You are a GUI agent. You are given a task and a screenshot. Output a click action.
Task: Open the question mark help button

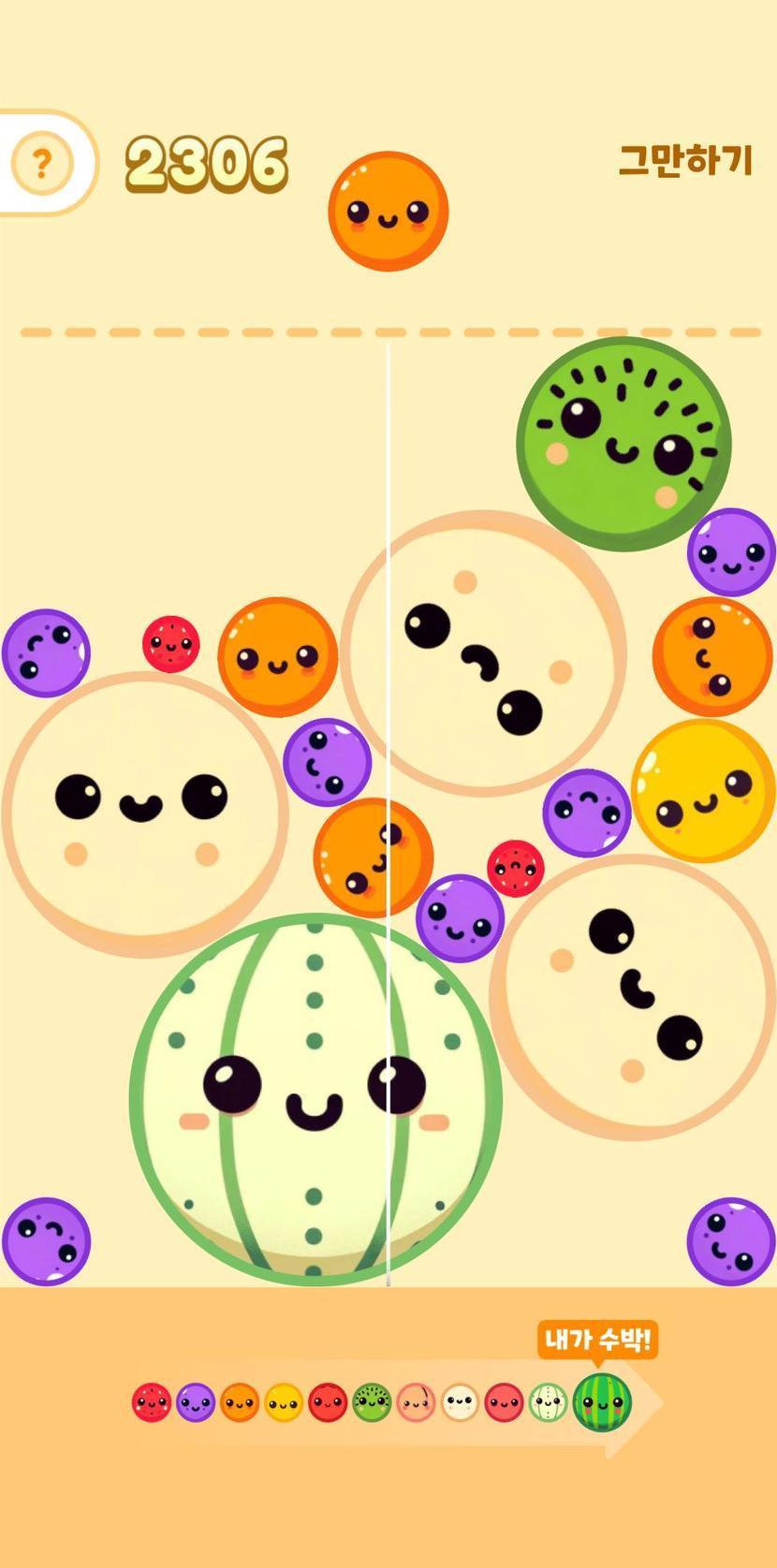coord(42,164)
